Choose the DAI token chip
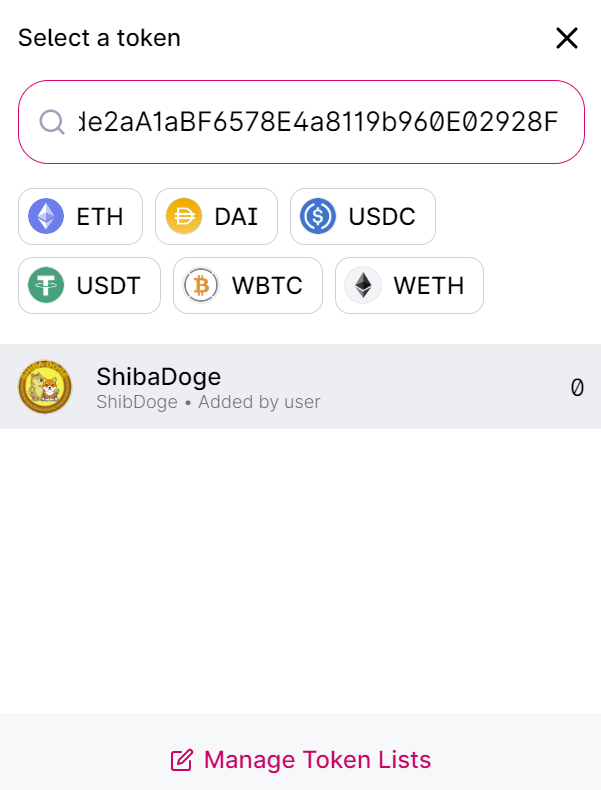The height and width of the screenshot is (790, 601). [x=216, y=216]
